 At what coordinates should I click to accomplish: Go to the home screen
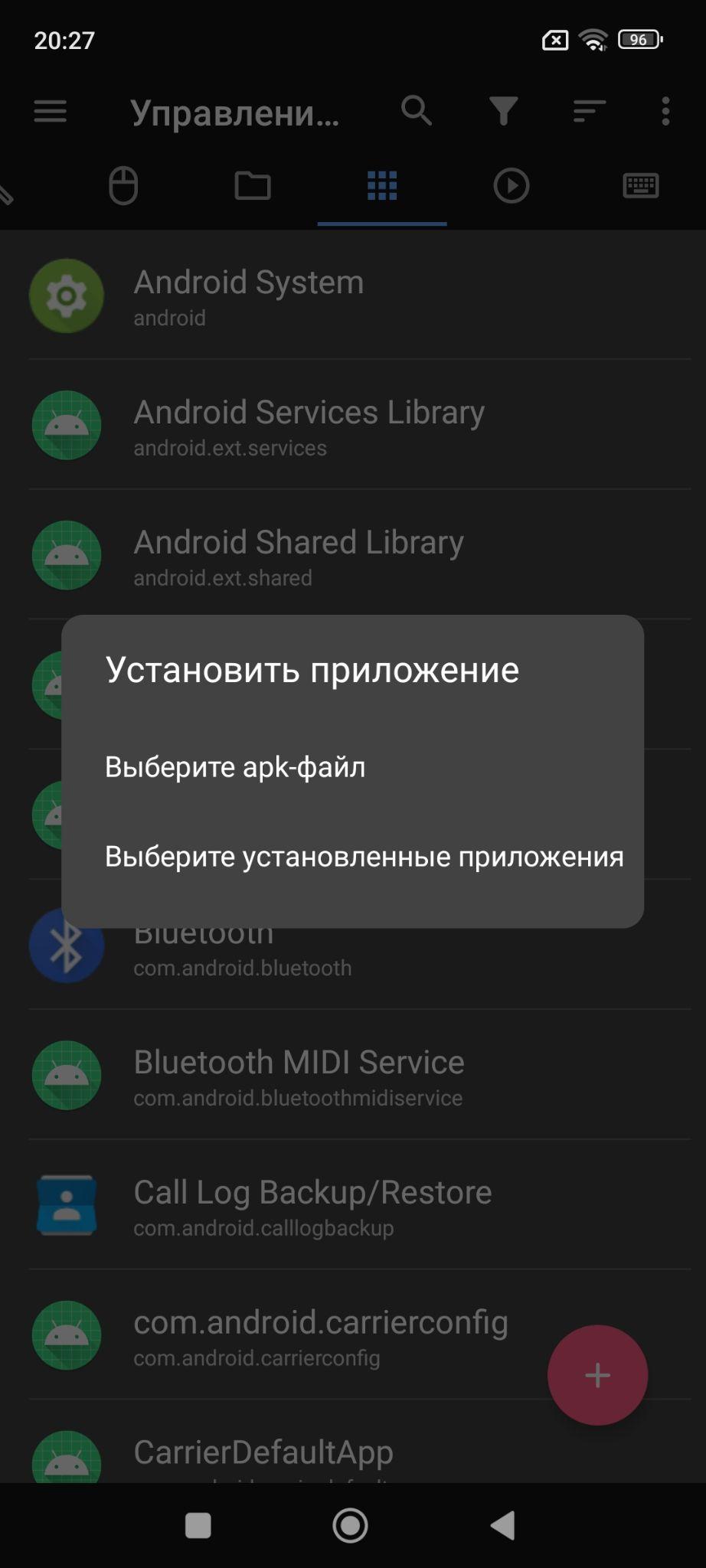pyautogui.click(x=351, y=1525)
